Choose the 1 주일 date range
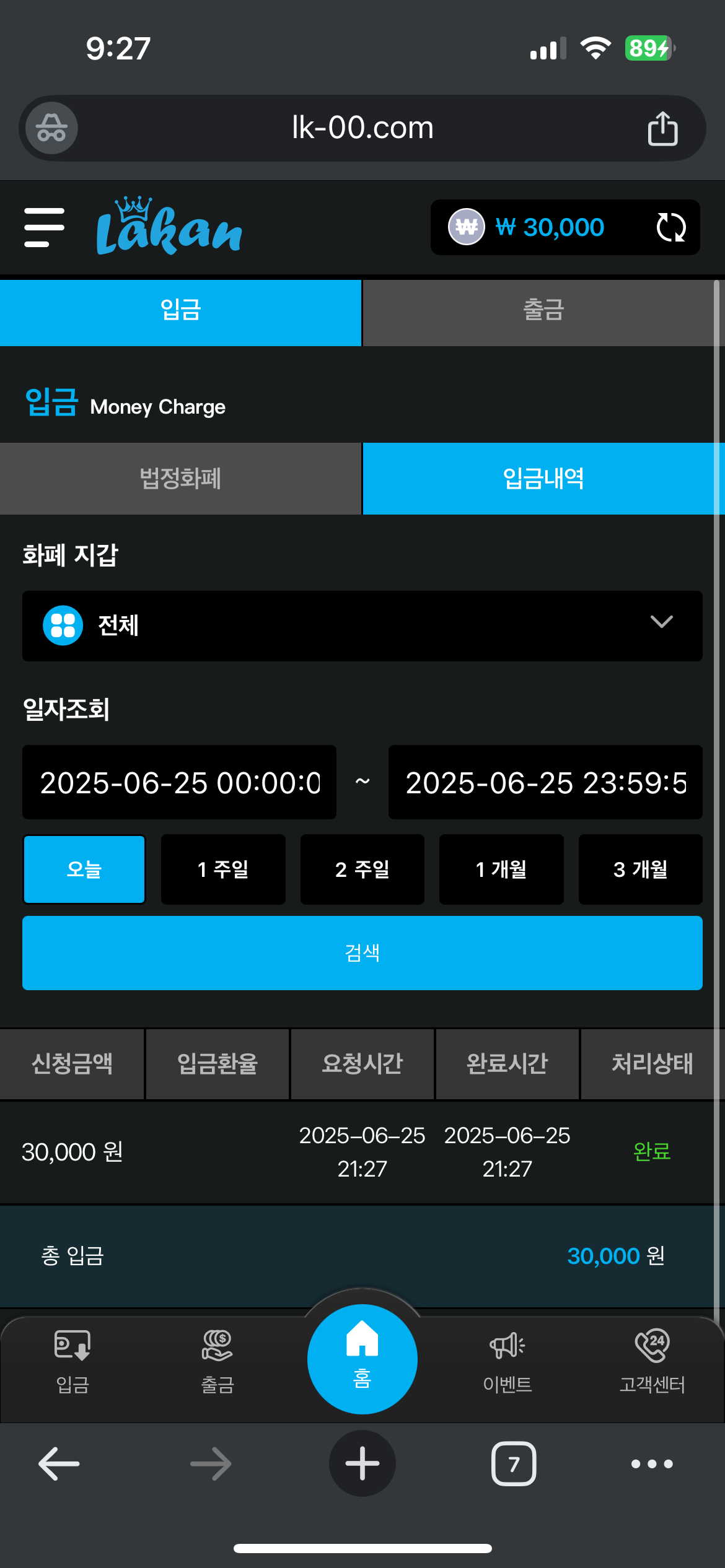 223,869
